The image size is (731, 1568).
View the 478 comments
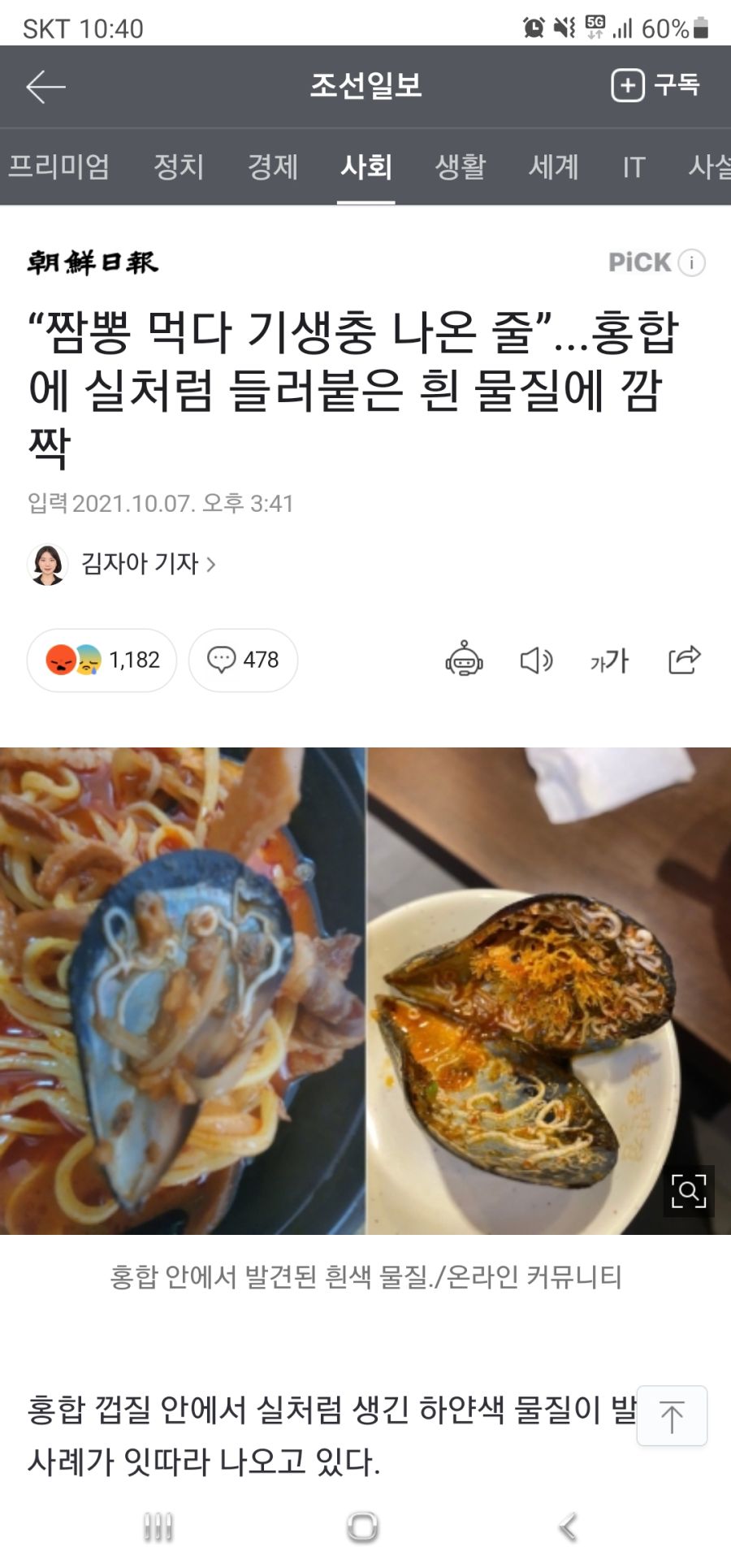tap(243, 660)
